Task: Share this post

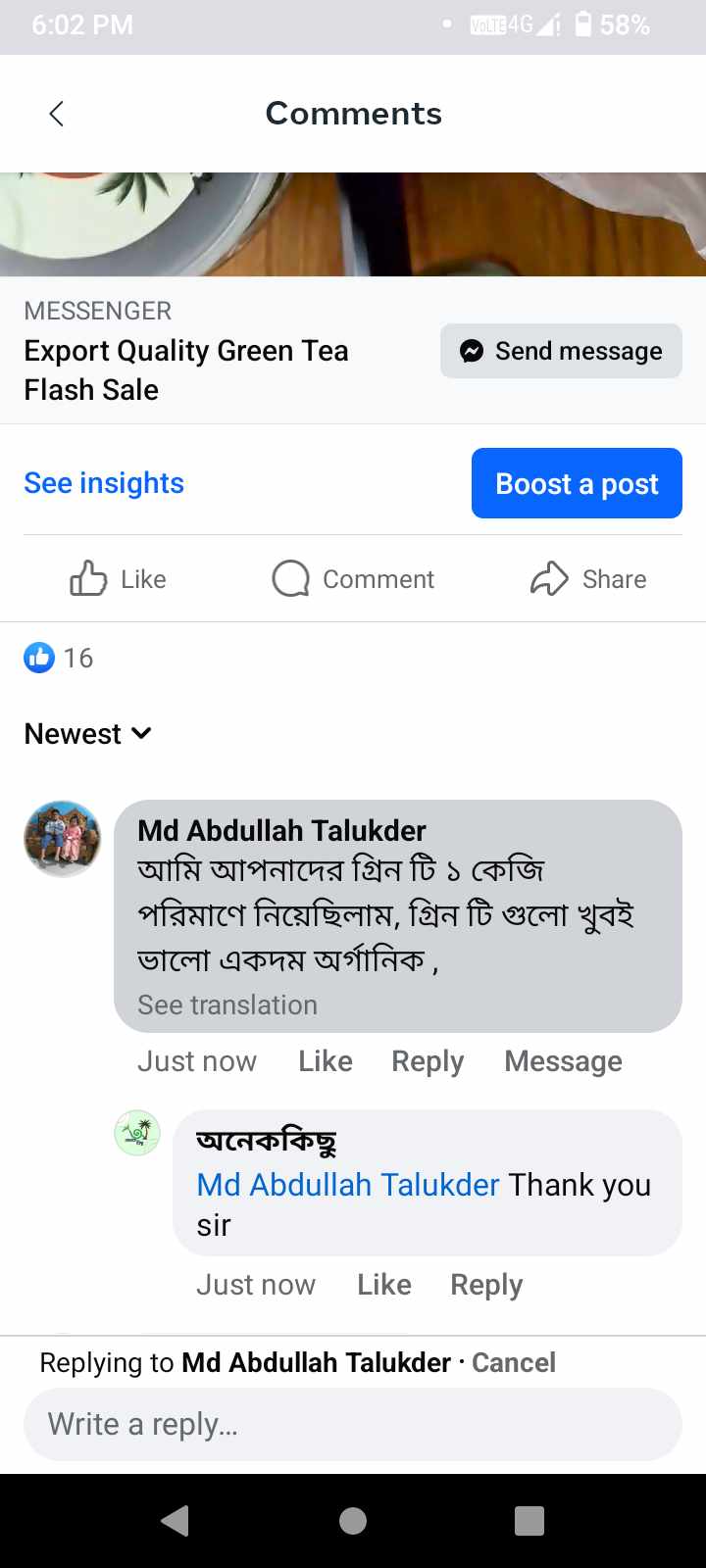Action: [x=588, y=579]
